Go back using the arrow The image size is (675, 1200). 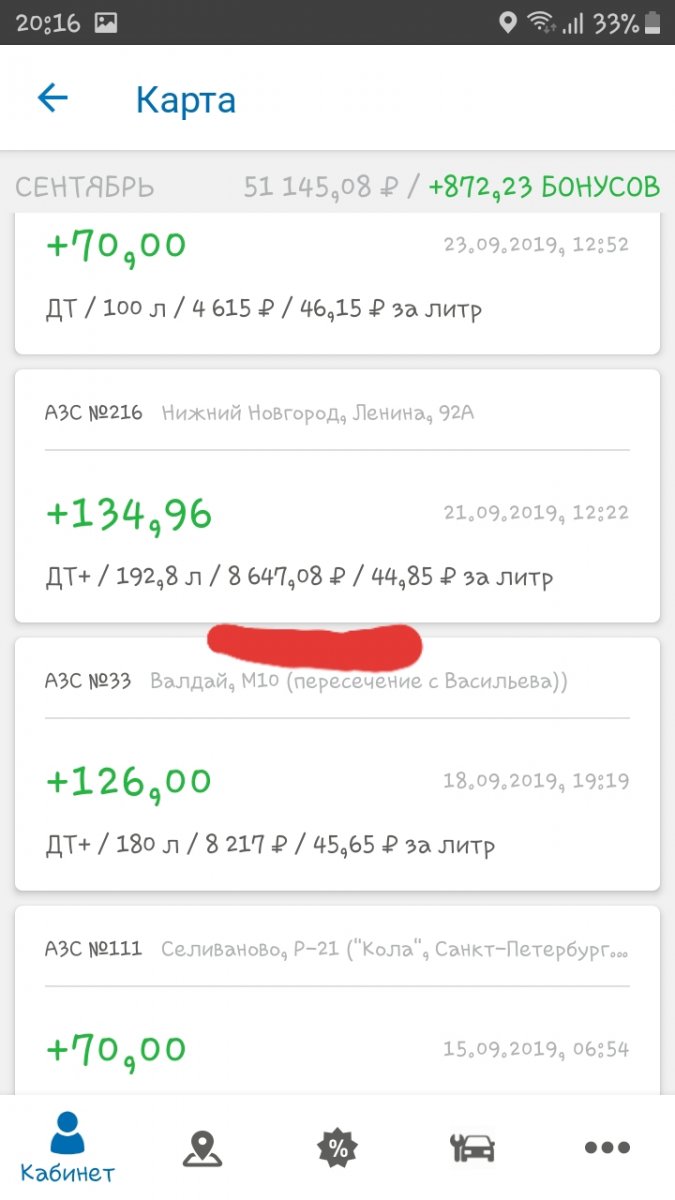click(x=52, y=98)
